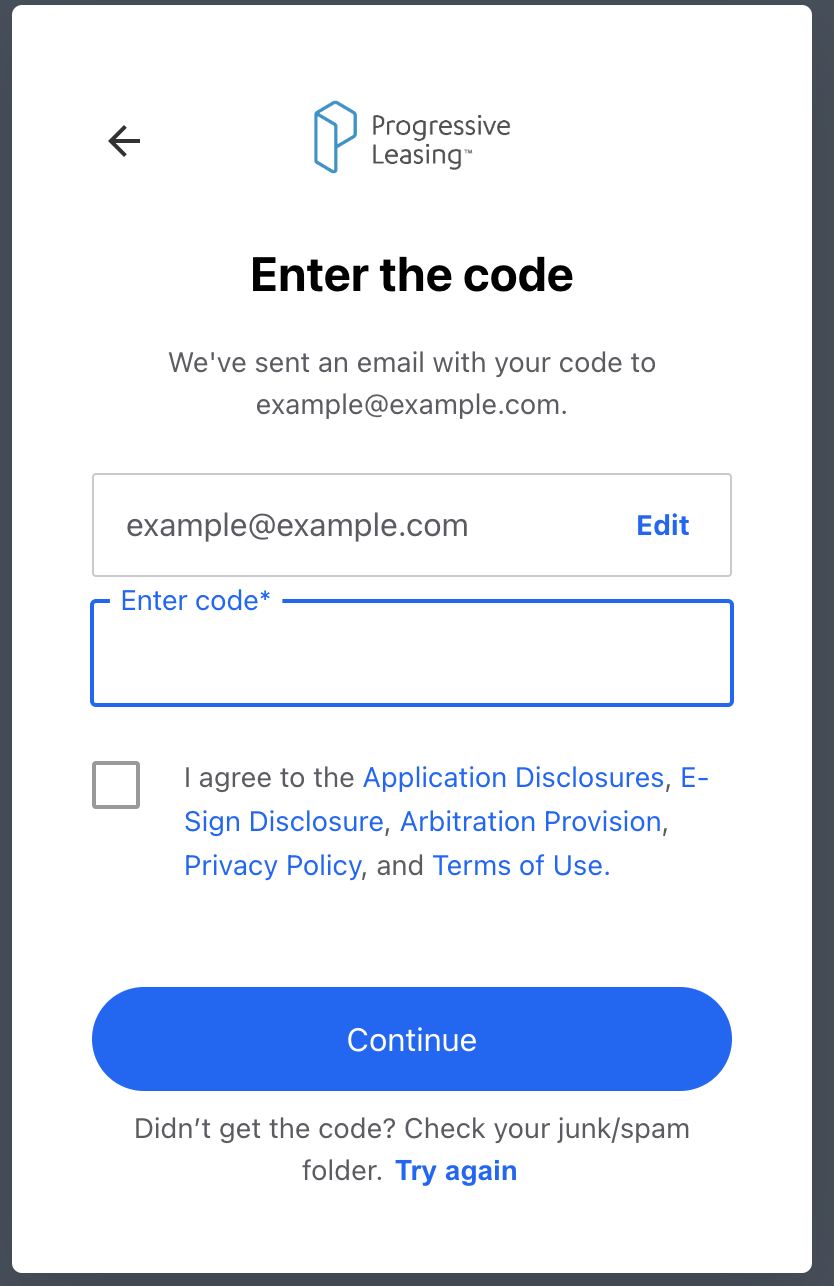Open the Application Disclosures link
Screen dimensions: 834x1286
pyautogui.click(x=513, y=778)
